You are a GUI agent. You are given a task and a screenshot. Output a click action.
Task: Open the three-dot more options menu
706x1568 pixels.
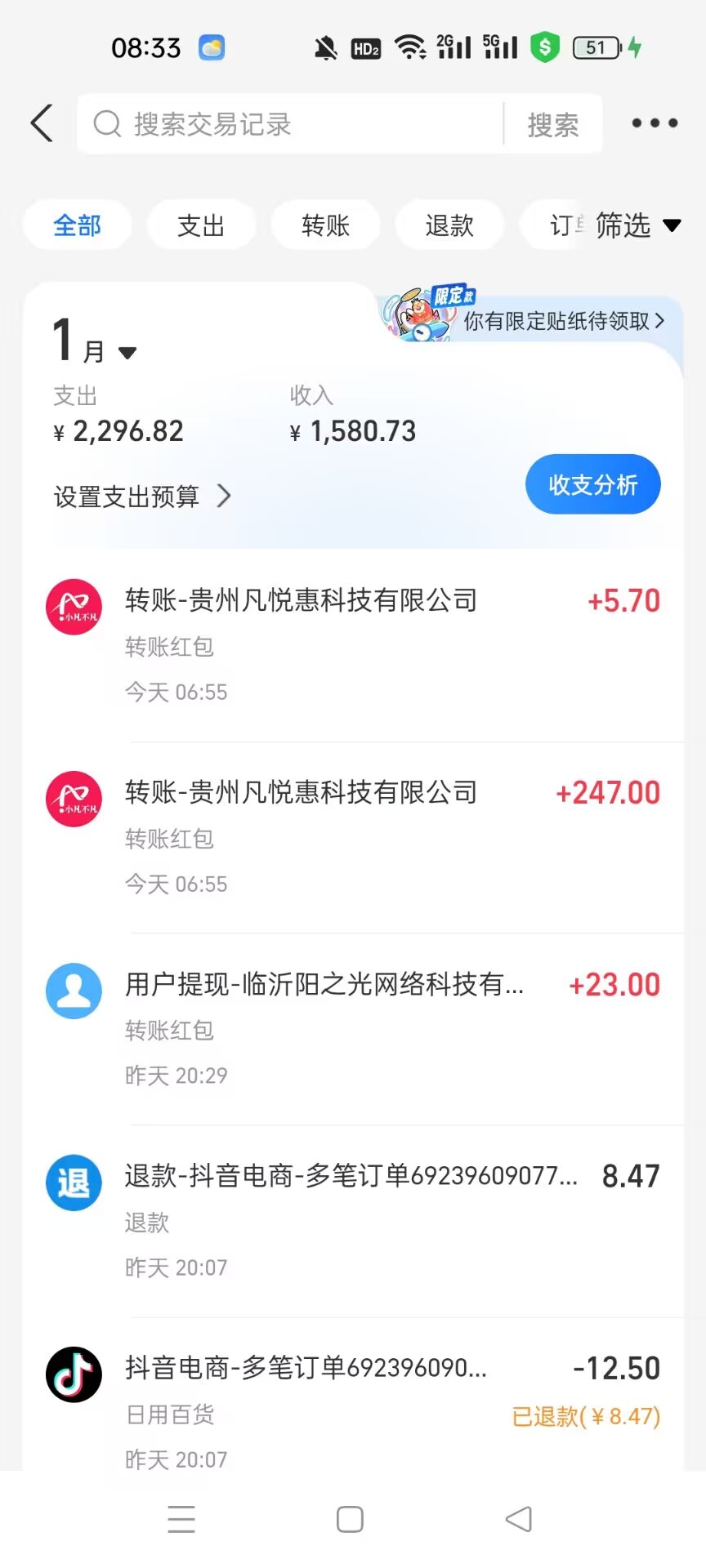point(653,122)
